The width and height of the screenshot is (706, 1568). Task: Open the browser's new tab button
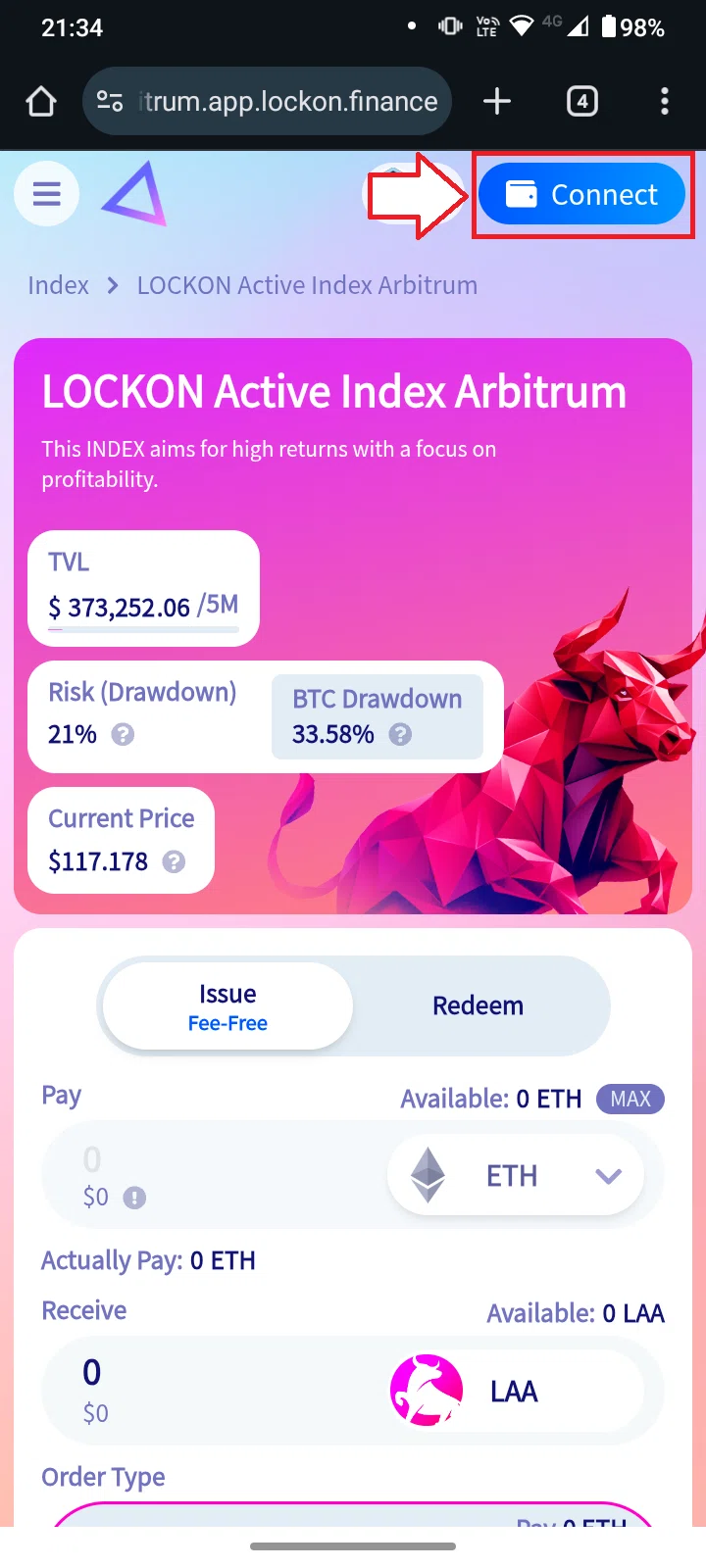(x=497, y=101)
